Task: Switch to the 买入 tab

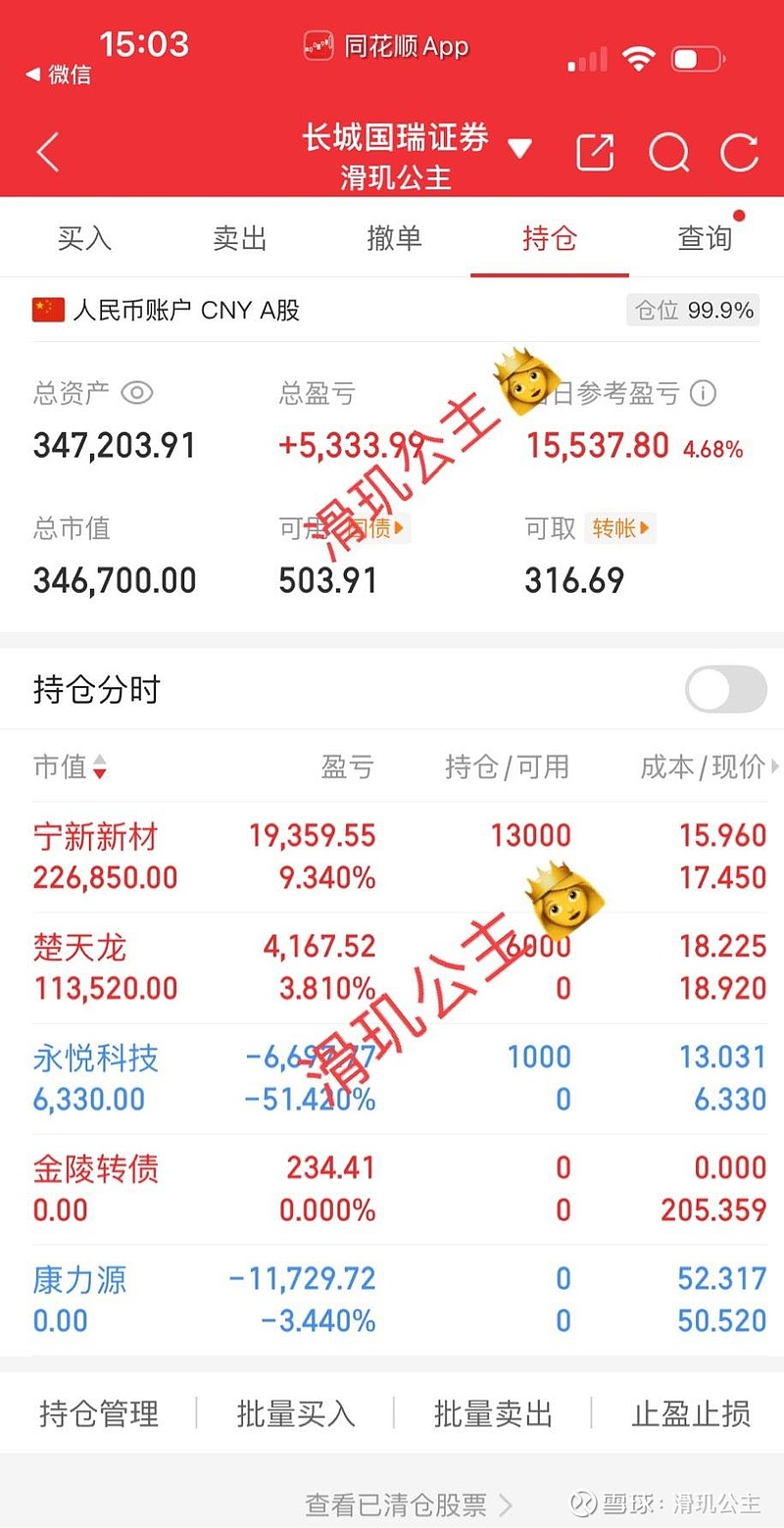Action: [84, 238]
